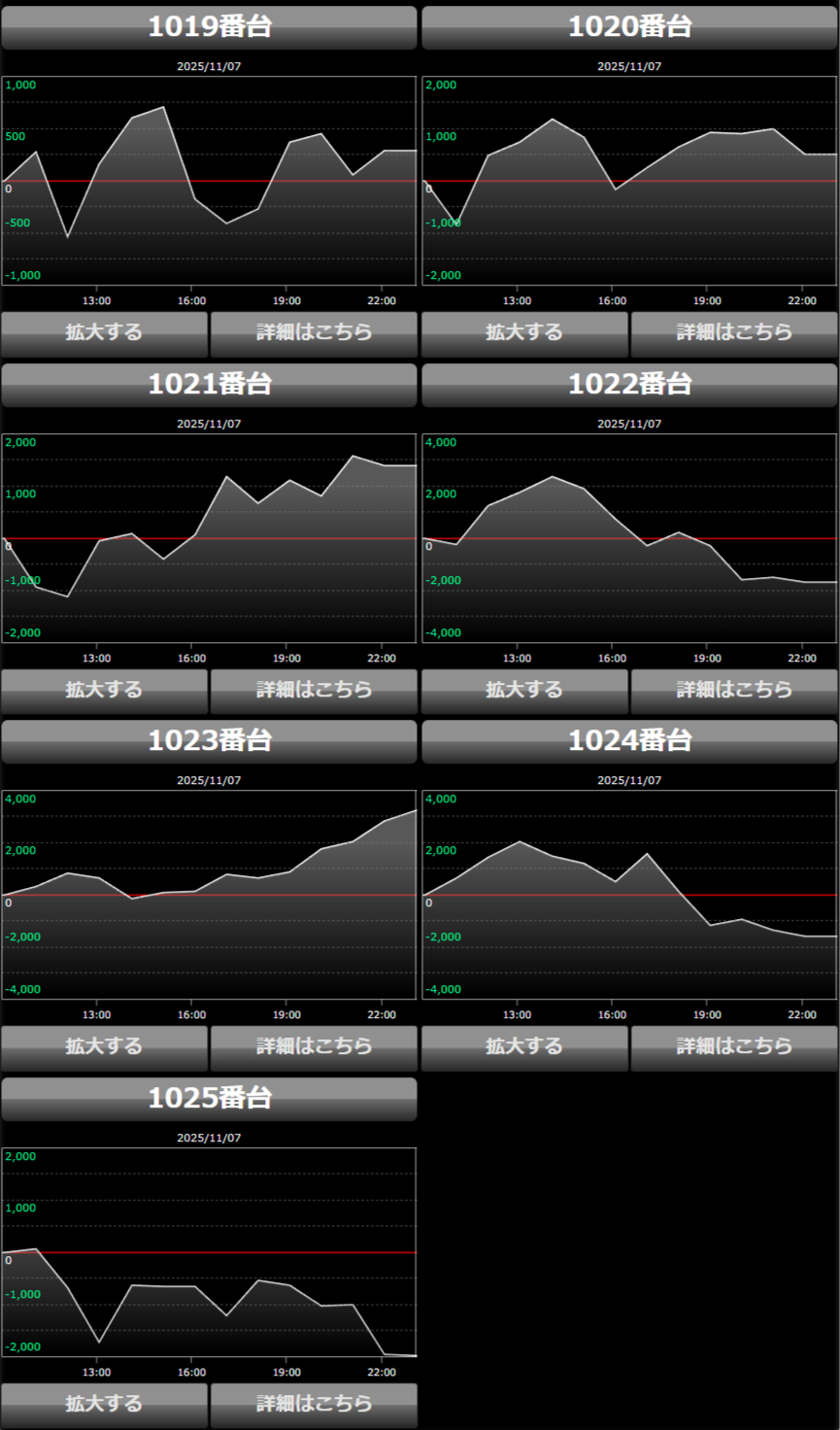Tap 拡大する below the 1021番台 graph
The height and width of the screenshot is (1430, 840).
pyautogui.click(x=104, y=690)
